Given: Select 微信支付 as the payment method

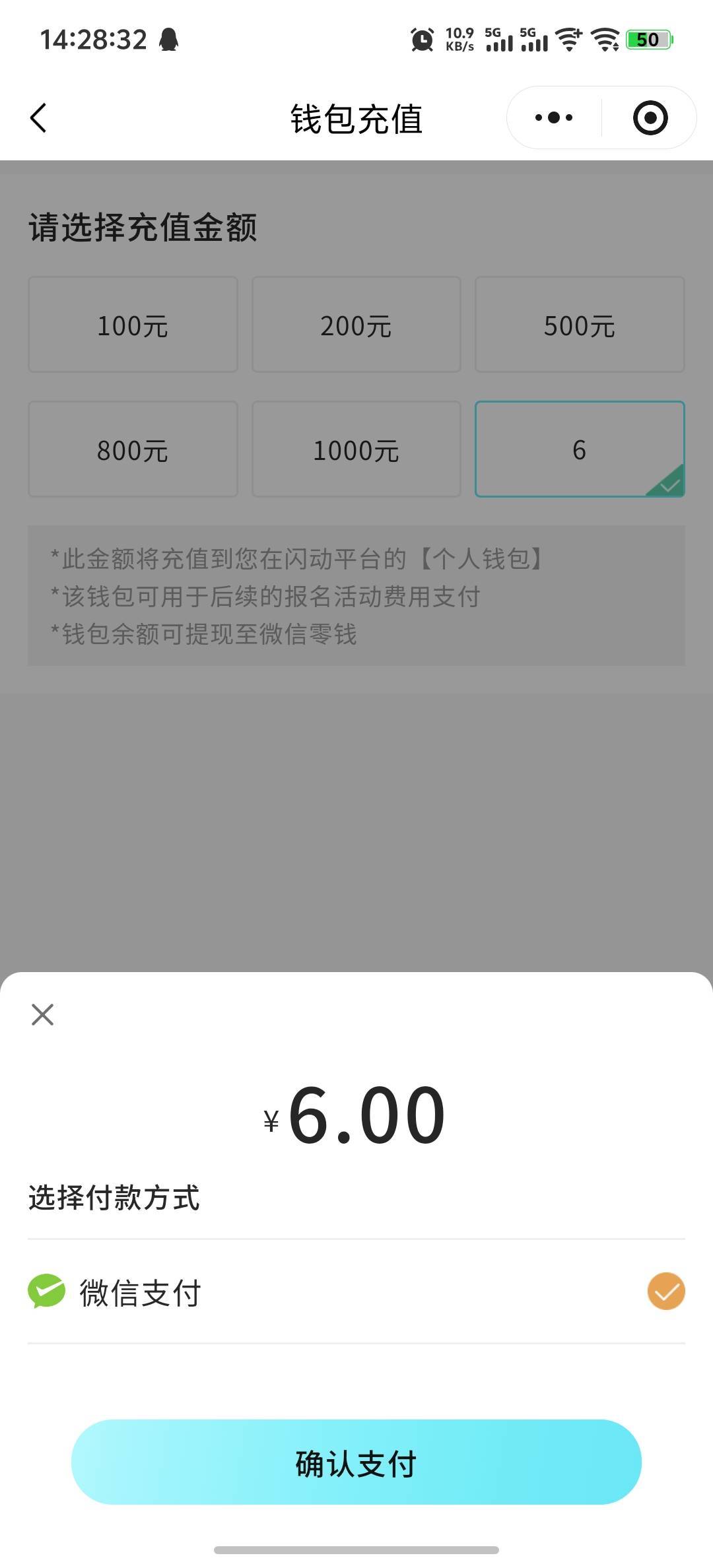Looking at the screenshot, I should pyautogui.click(x=356, y=1291).
